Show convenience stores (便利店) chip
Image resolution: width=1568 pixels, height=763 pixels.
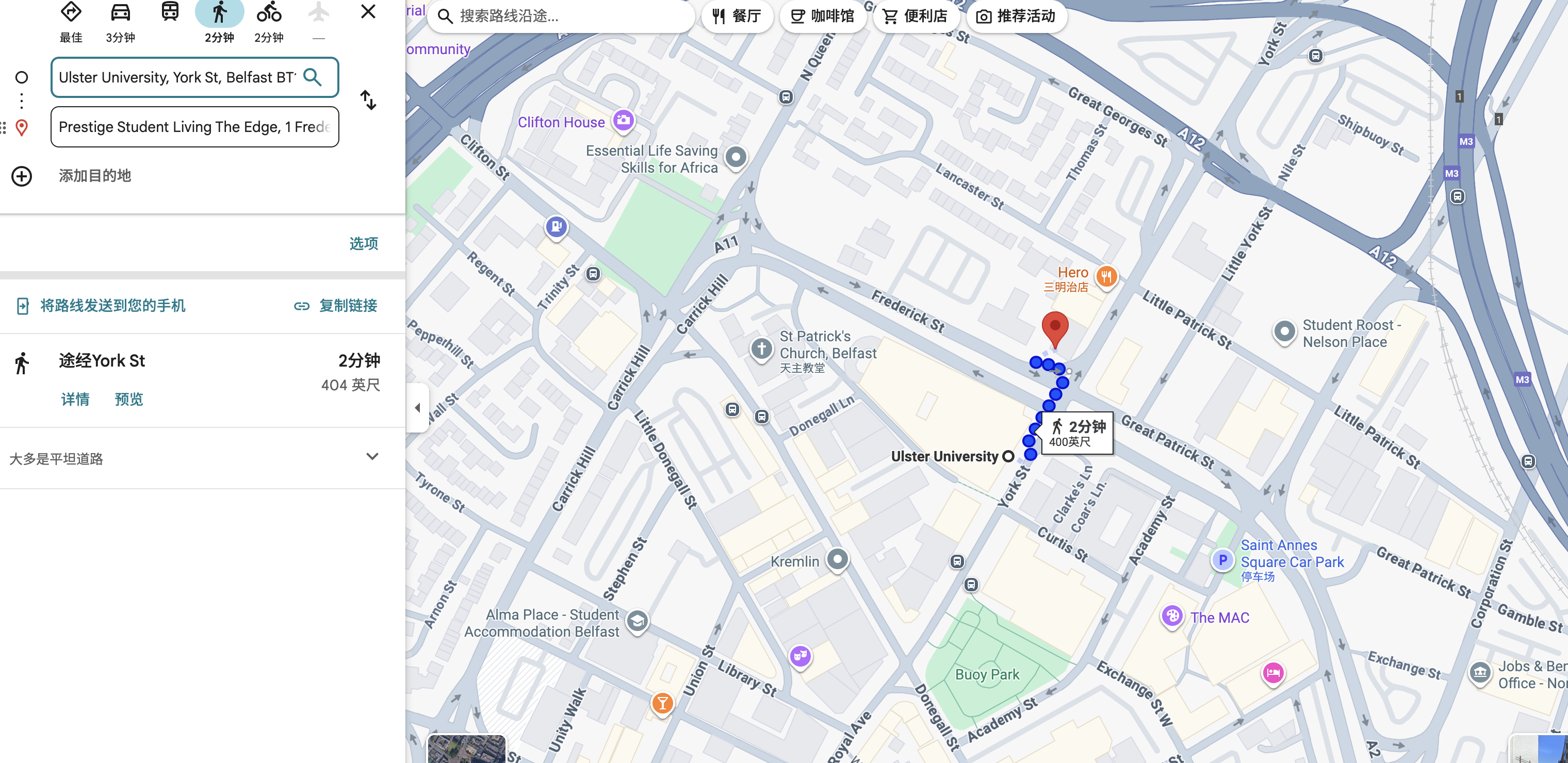coord(915,16)
